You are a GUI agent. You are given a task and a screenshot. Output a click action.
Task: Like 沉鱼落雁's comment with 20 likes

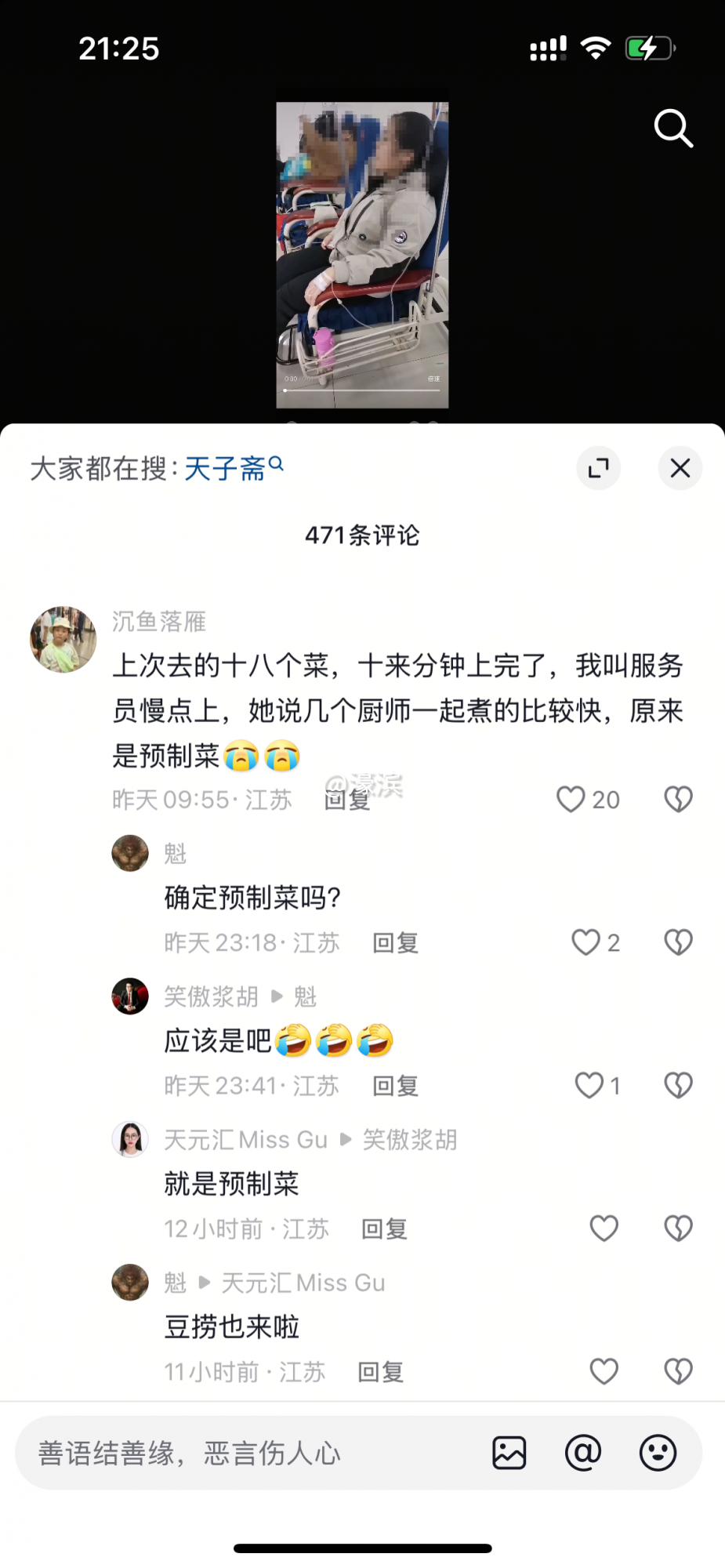point(571,800)
